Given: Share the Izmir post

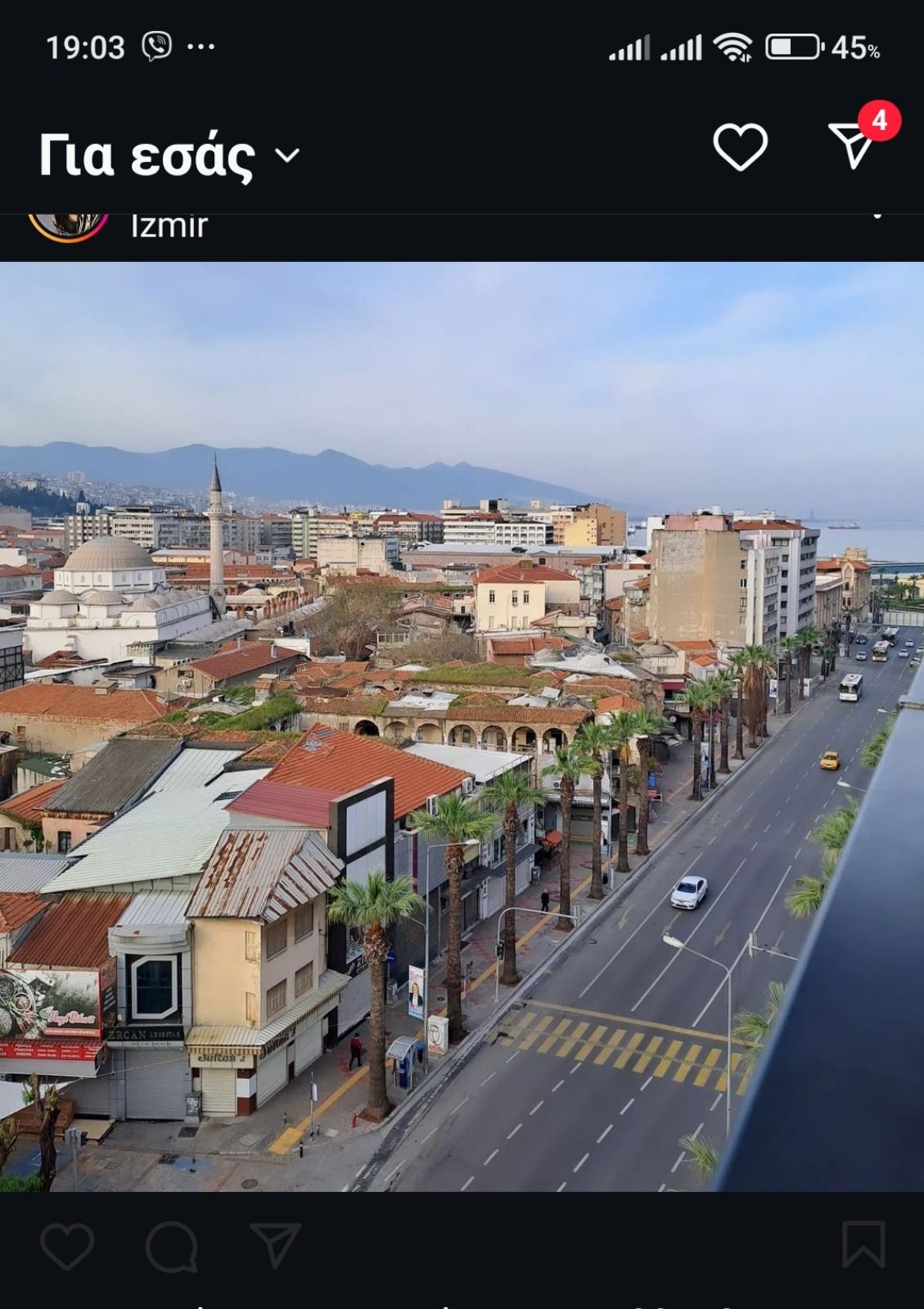Looking at the screenshot, I should pos(275,1245).
